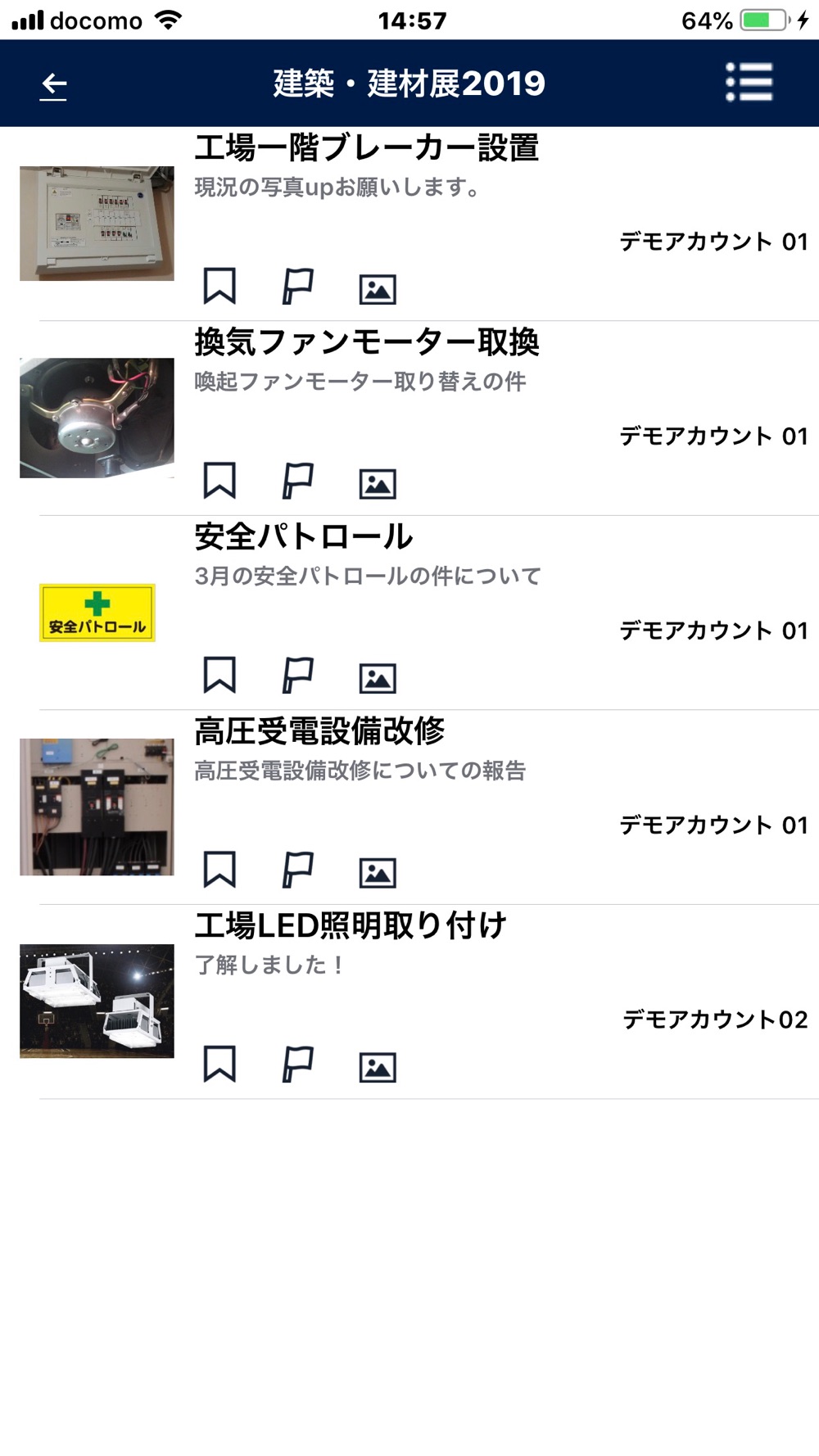Flag the 安全パトロール entry
Screen dimensions: 819x1456
pos(297,675)
